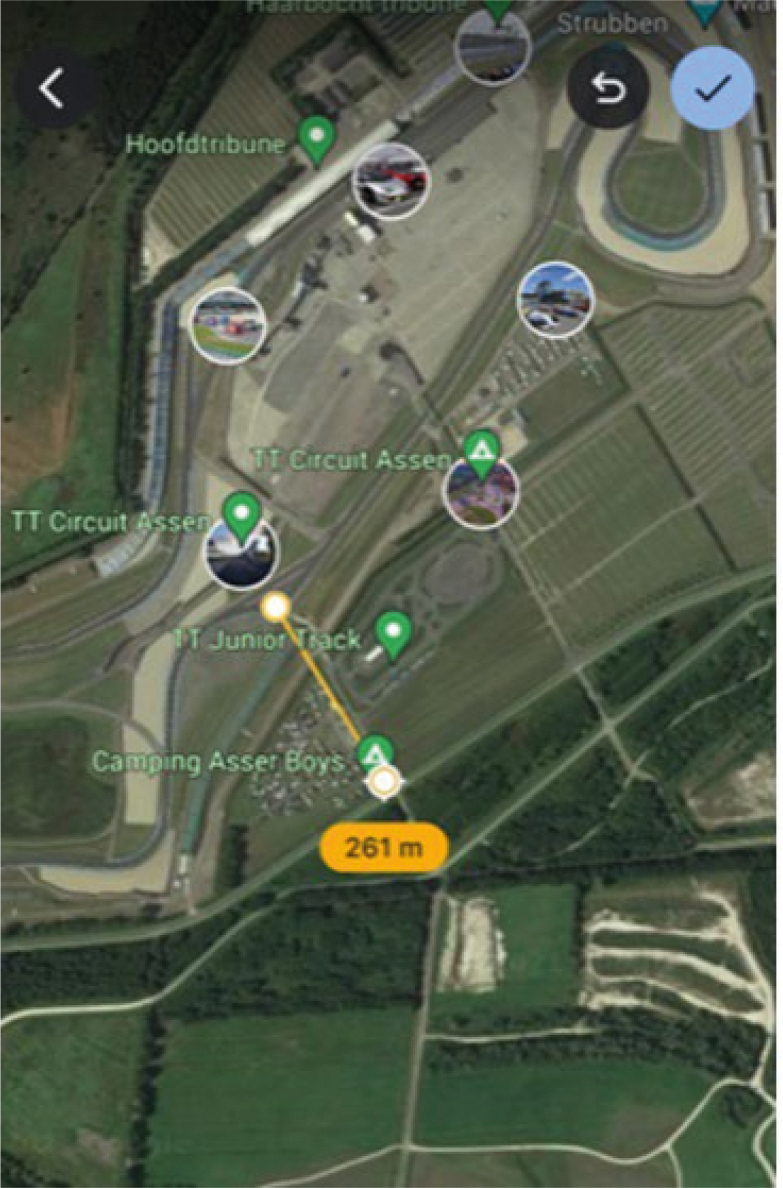Open the Camping Asser Boys marker

tap(375, 753)
